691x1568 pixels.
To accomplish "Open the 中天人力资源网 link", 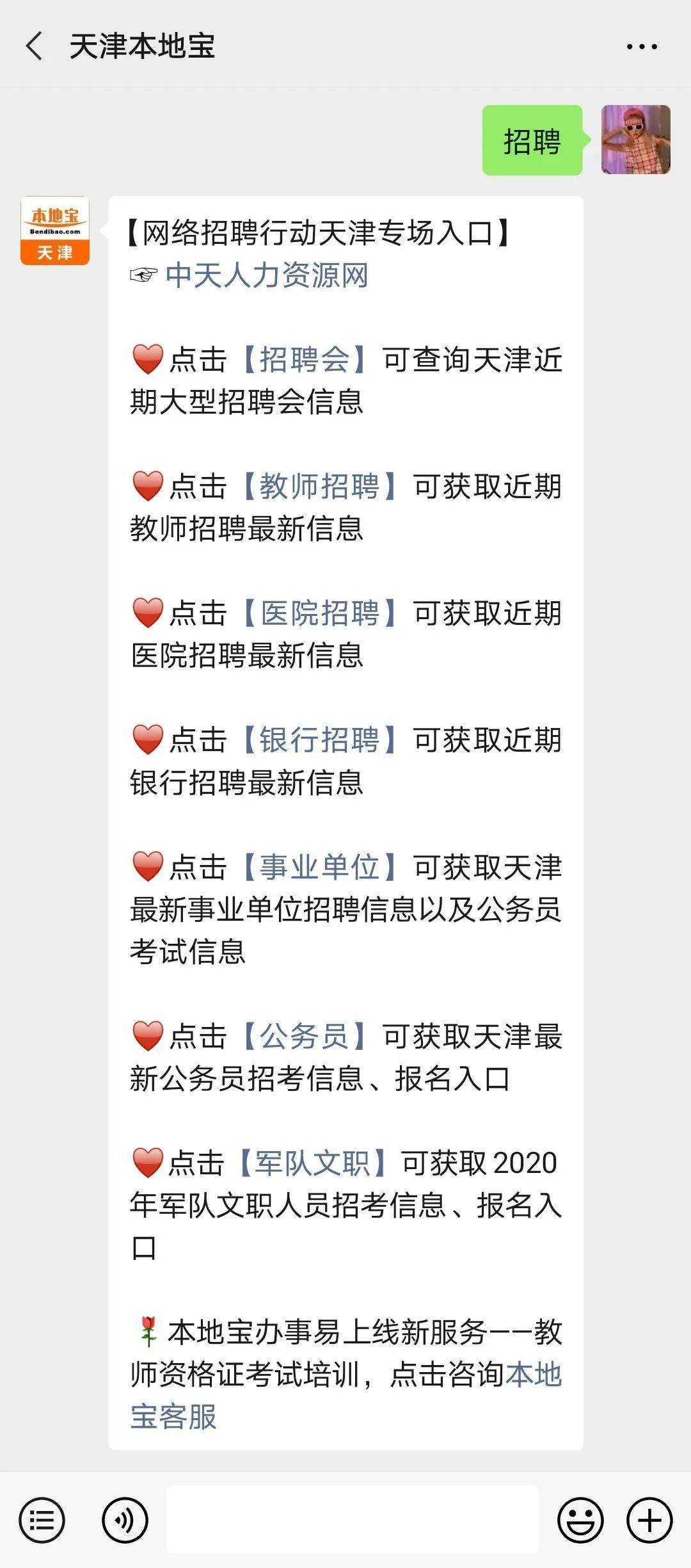I will tap(267, 276).
